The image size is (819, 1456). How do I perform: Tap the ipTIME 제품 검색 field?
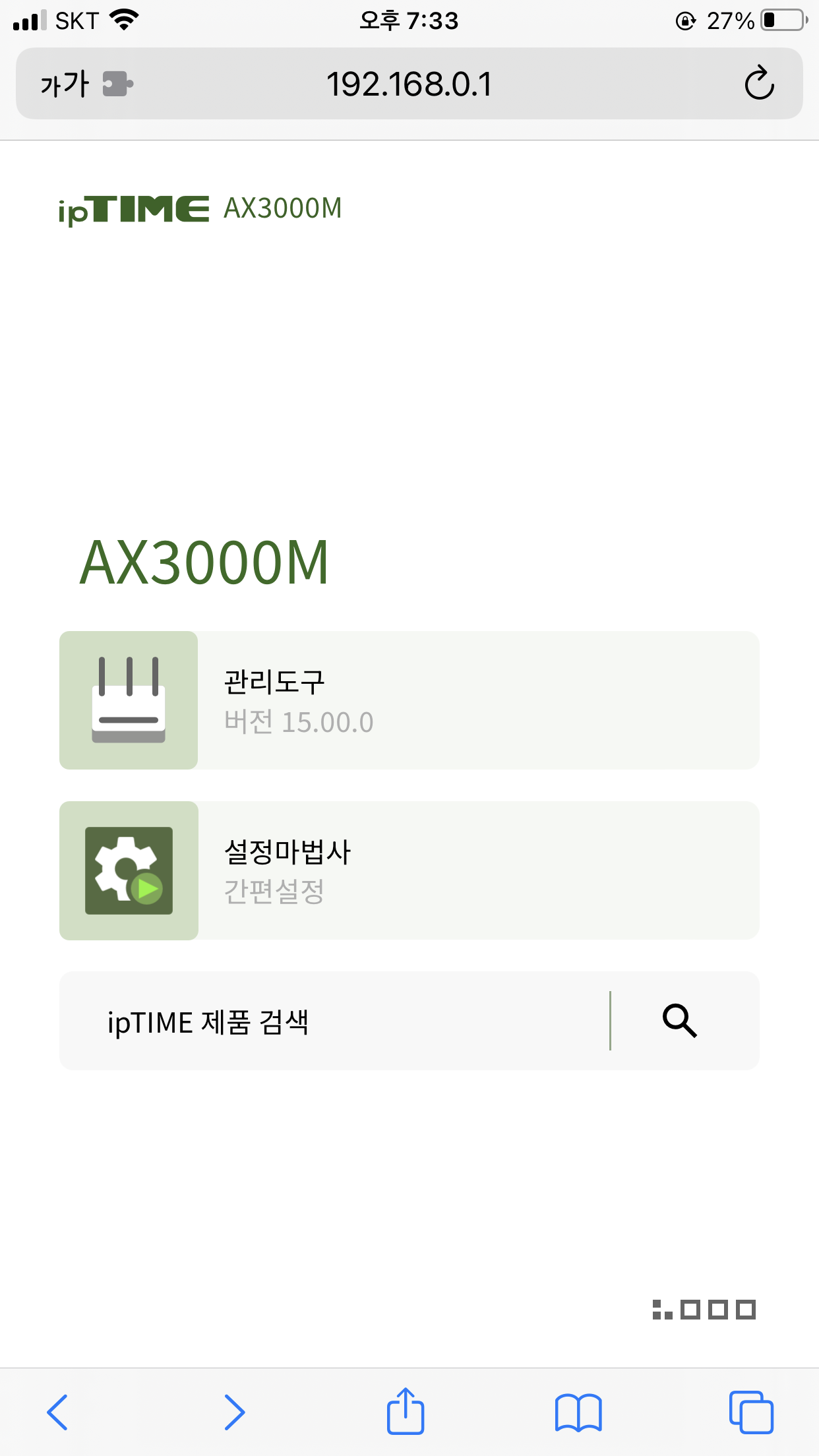(x=334, y=1021)
